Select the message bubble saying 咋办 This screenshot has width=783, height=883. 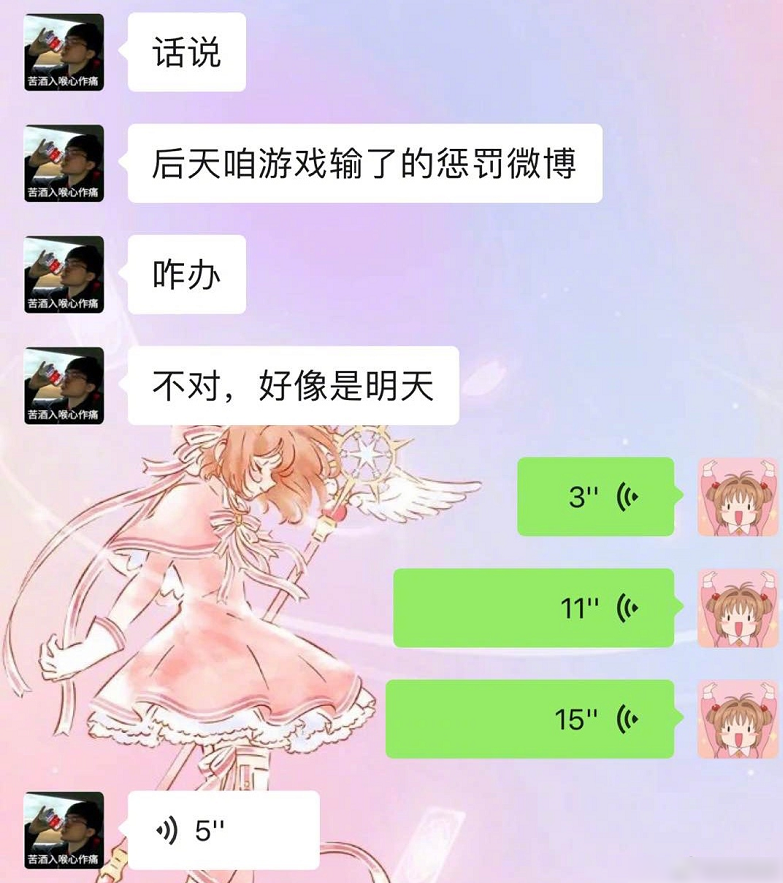tap(186, 274)
